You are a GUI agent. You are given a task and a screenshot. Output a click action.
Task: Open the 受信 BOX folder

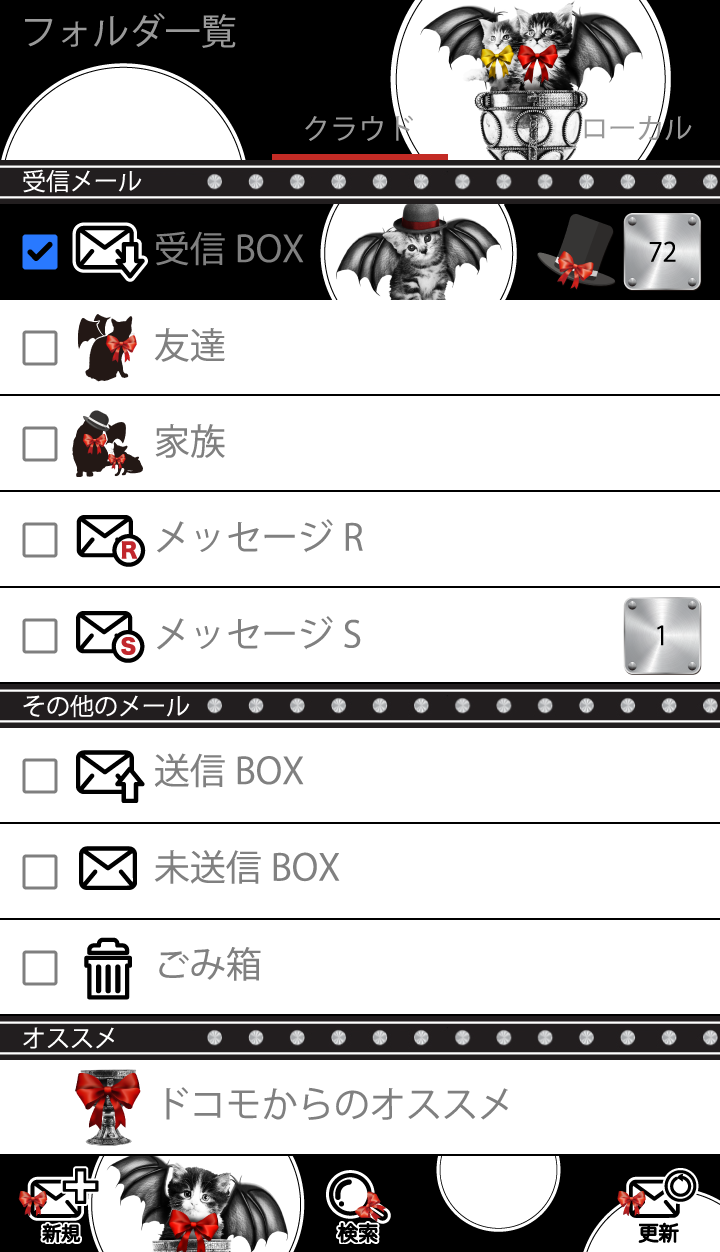coord(228,250)
